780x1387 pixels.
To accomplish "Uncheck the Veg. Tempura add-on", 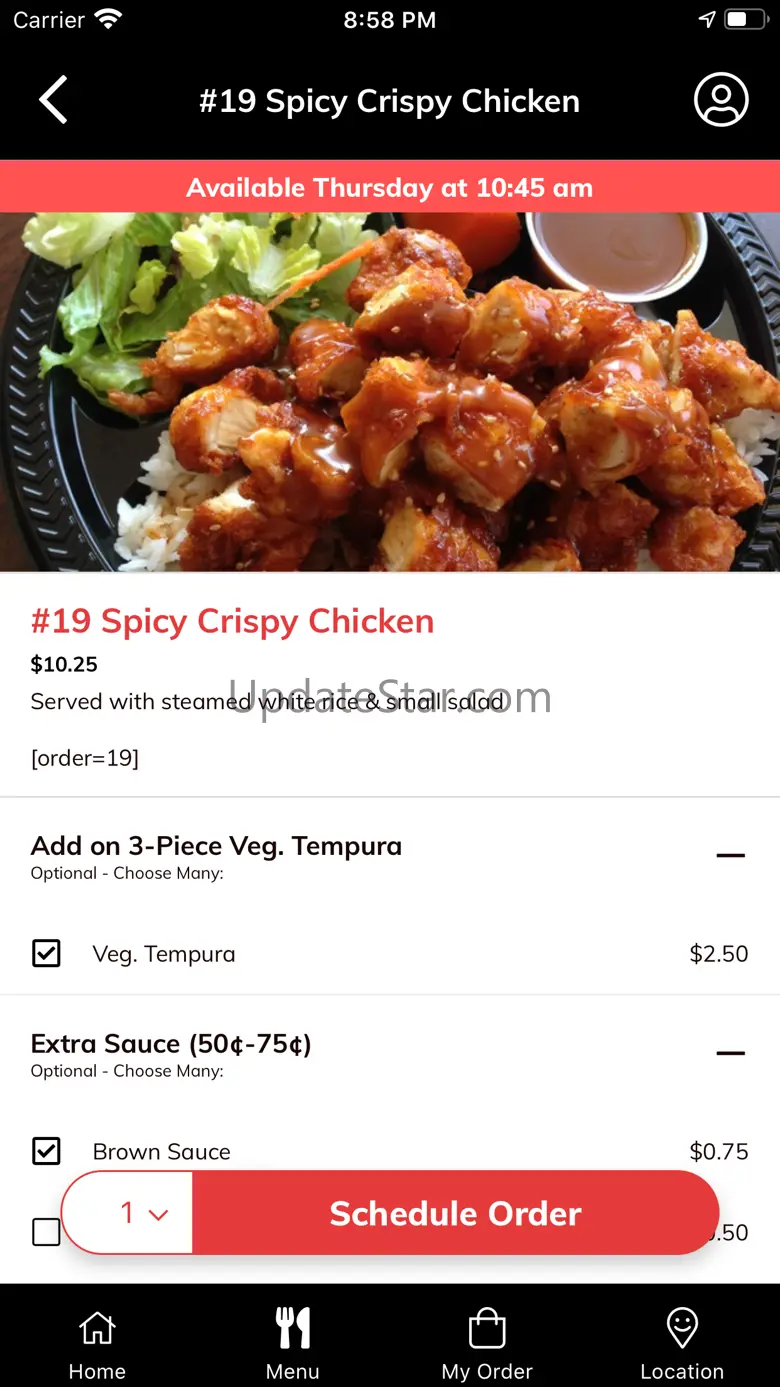I will 46,954.
